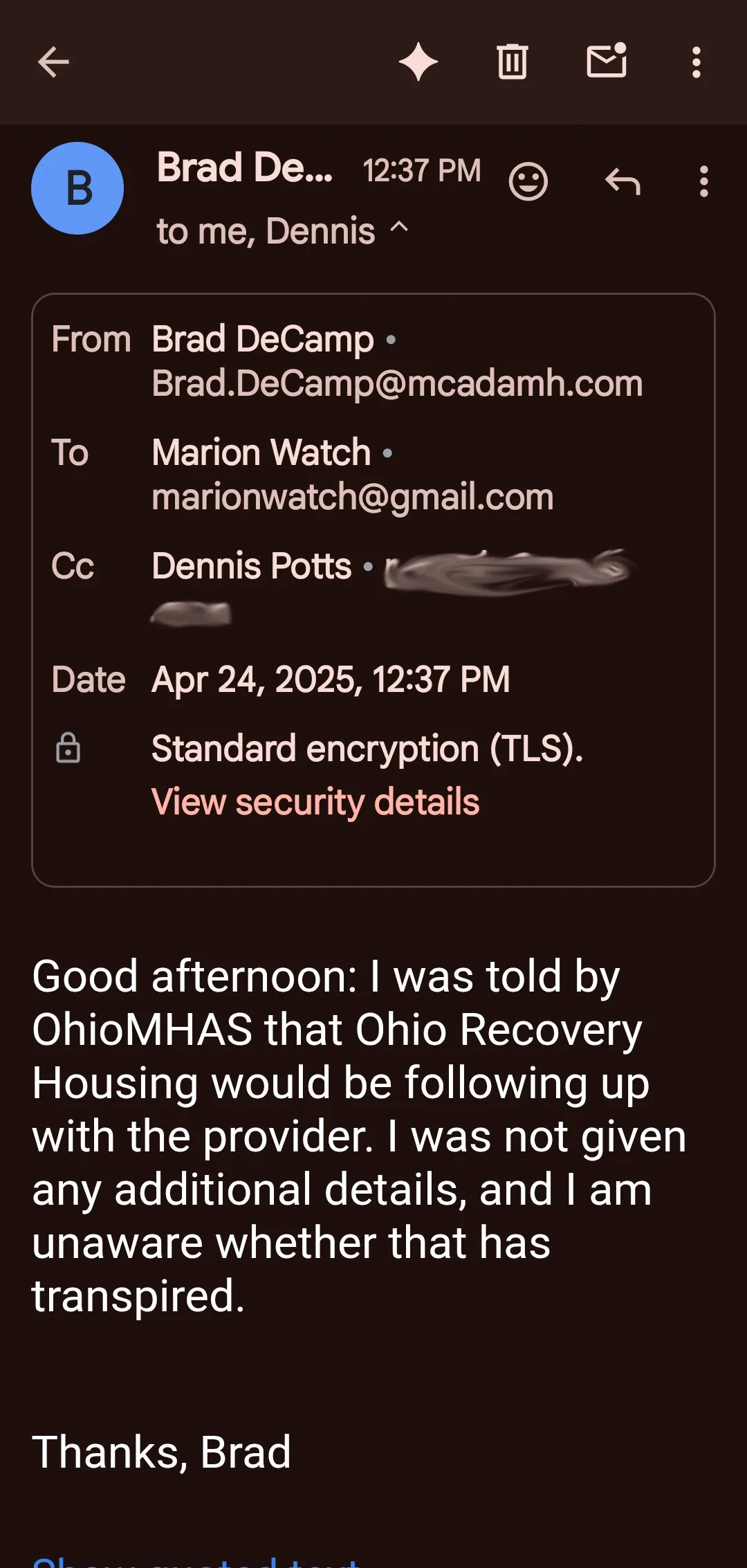Show the quoted text below
747x1568 pixels.
196,1561
